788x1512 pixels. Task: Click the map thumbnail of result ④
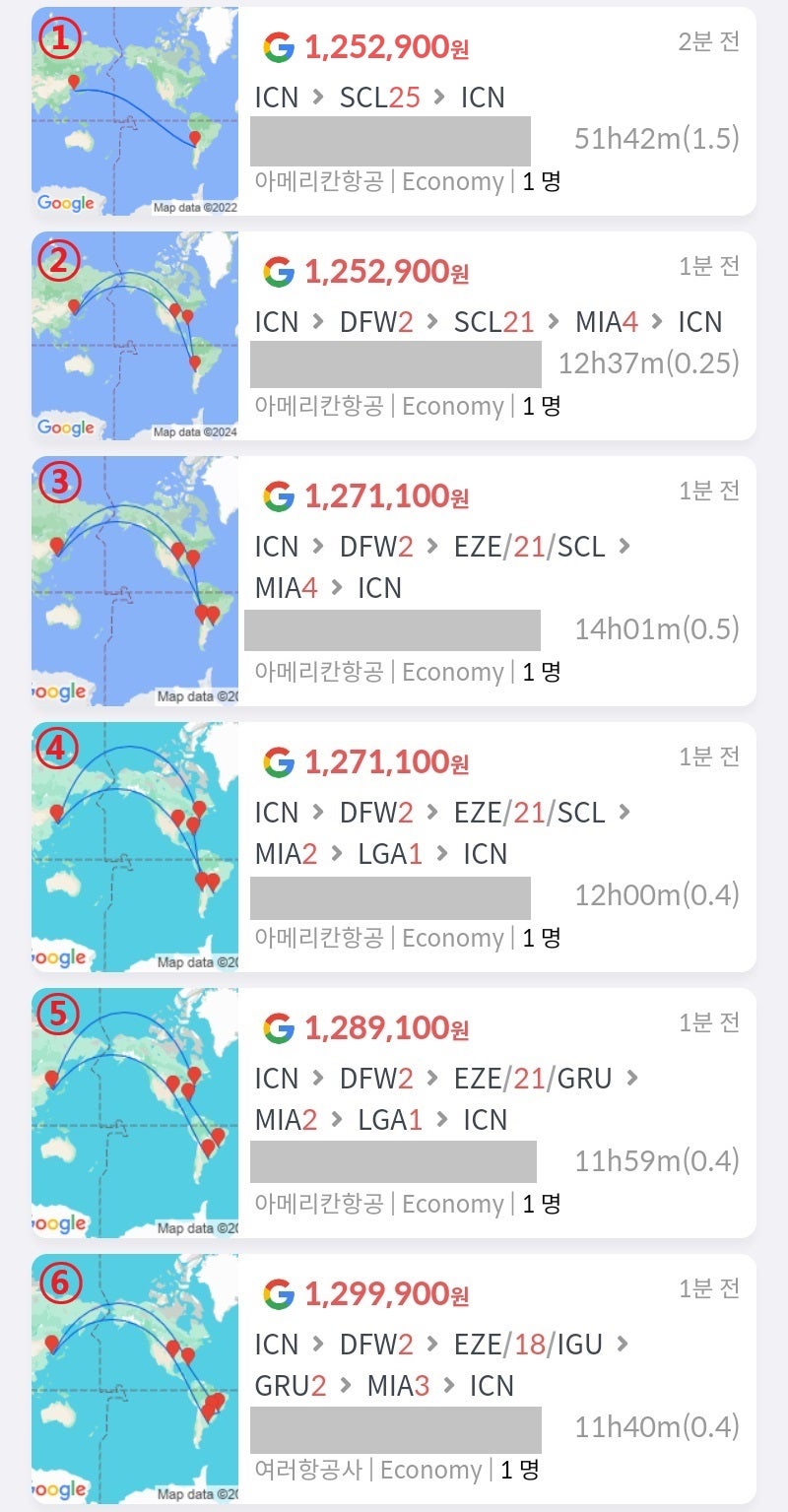(133, 847)
